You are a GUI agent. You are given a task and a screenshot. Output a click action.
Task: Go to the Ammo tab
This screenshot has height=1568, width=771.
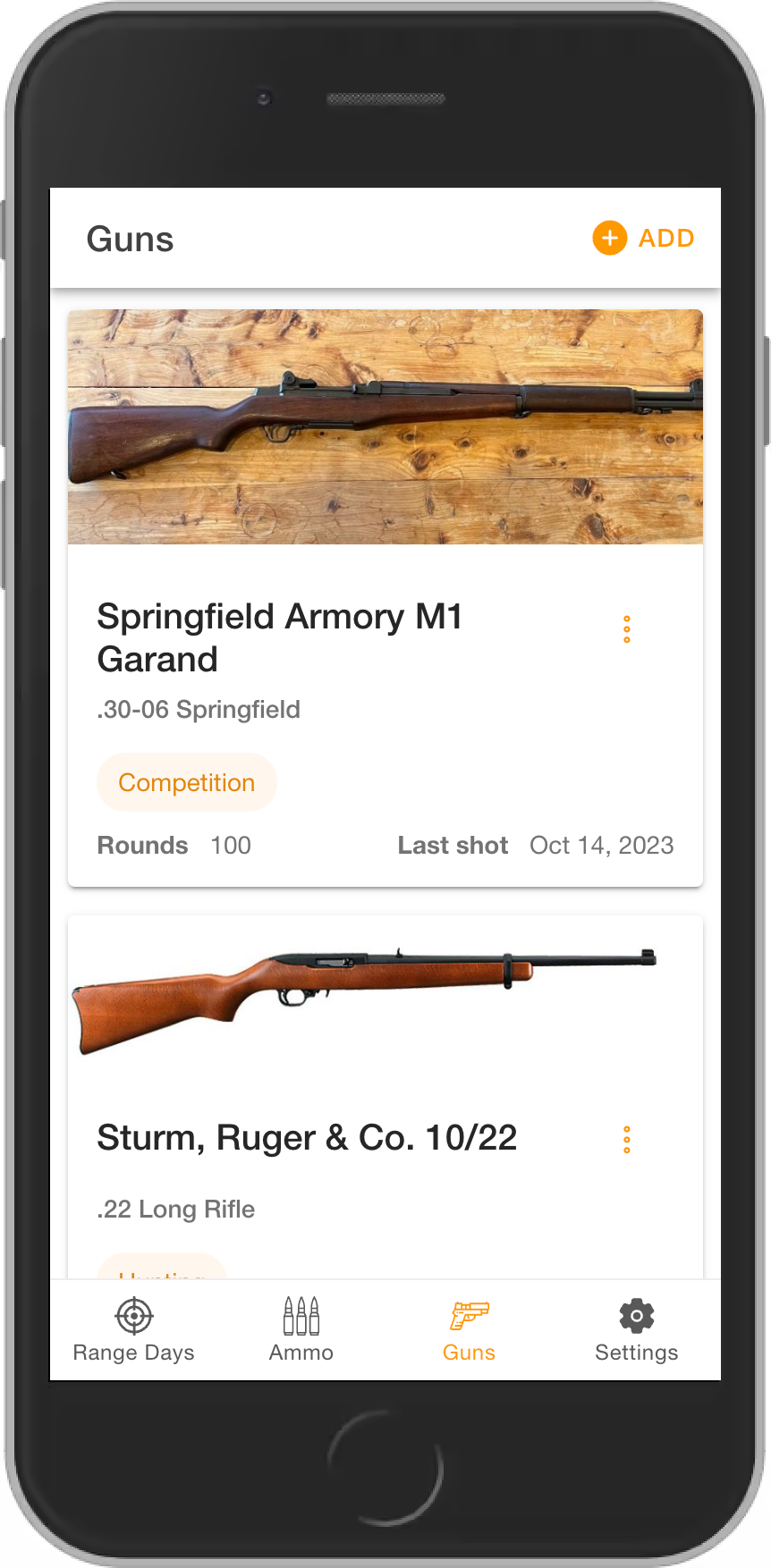301,1330
